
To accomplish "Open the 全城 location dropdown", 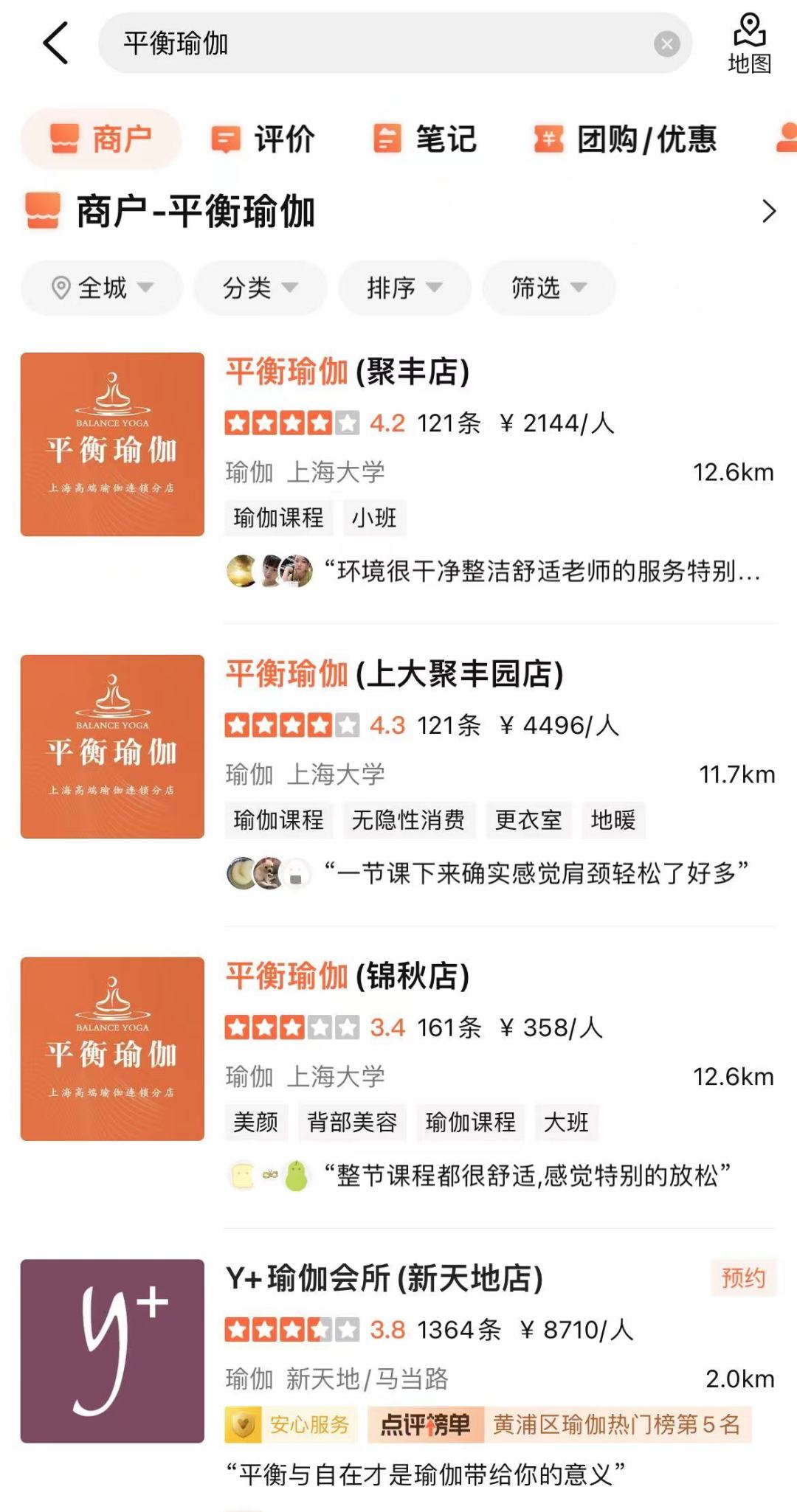I will tap(101, 288).
